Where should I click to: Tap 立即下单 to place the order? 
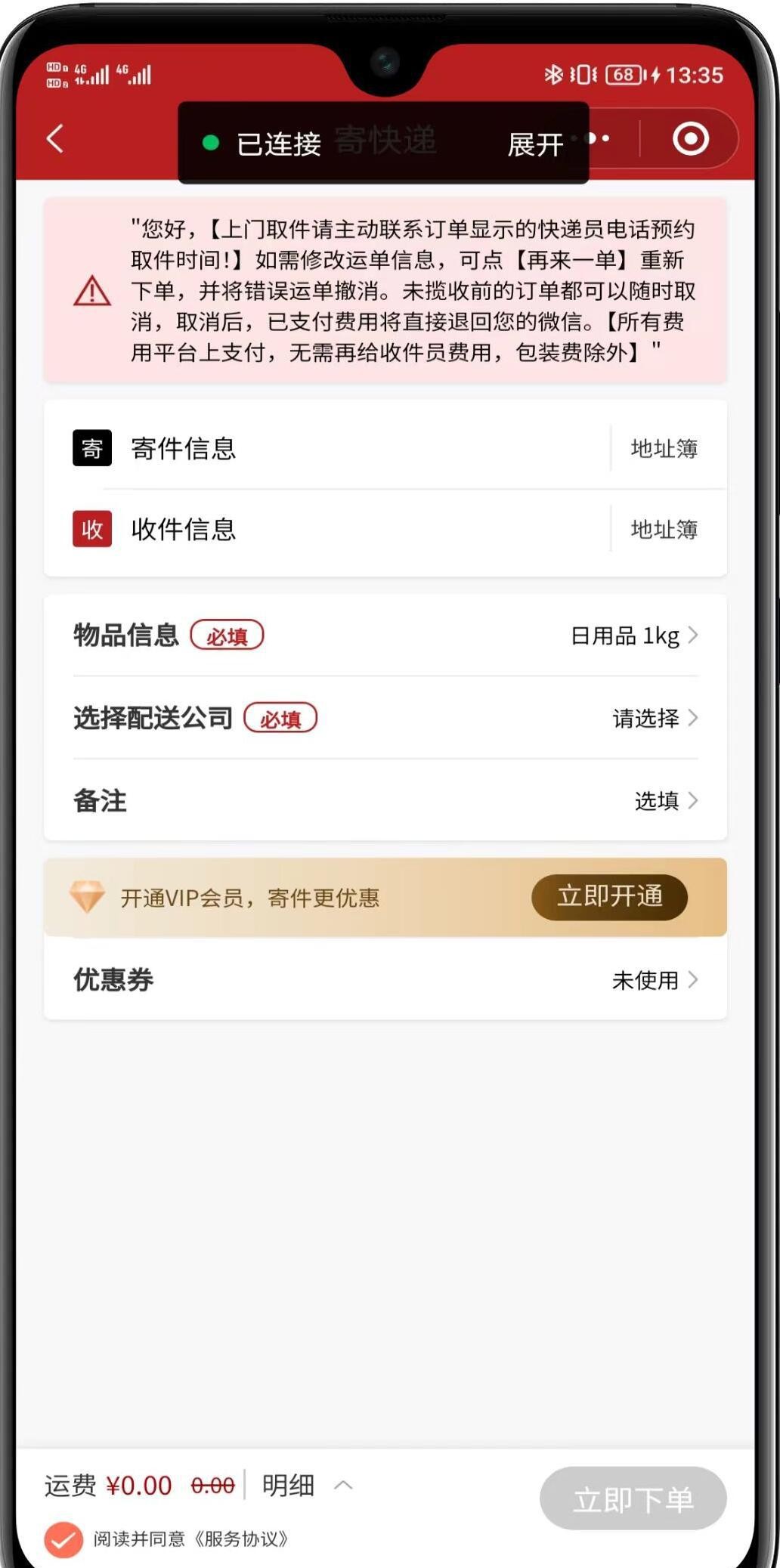[x=633, y=1499]
